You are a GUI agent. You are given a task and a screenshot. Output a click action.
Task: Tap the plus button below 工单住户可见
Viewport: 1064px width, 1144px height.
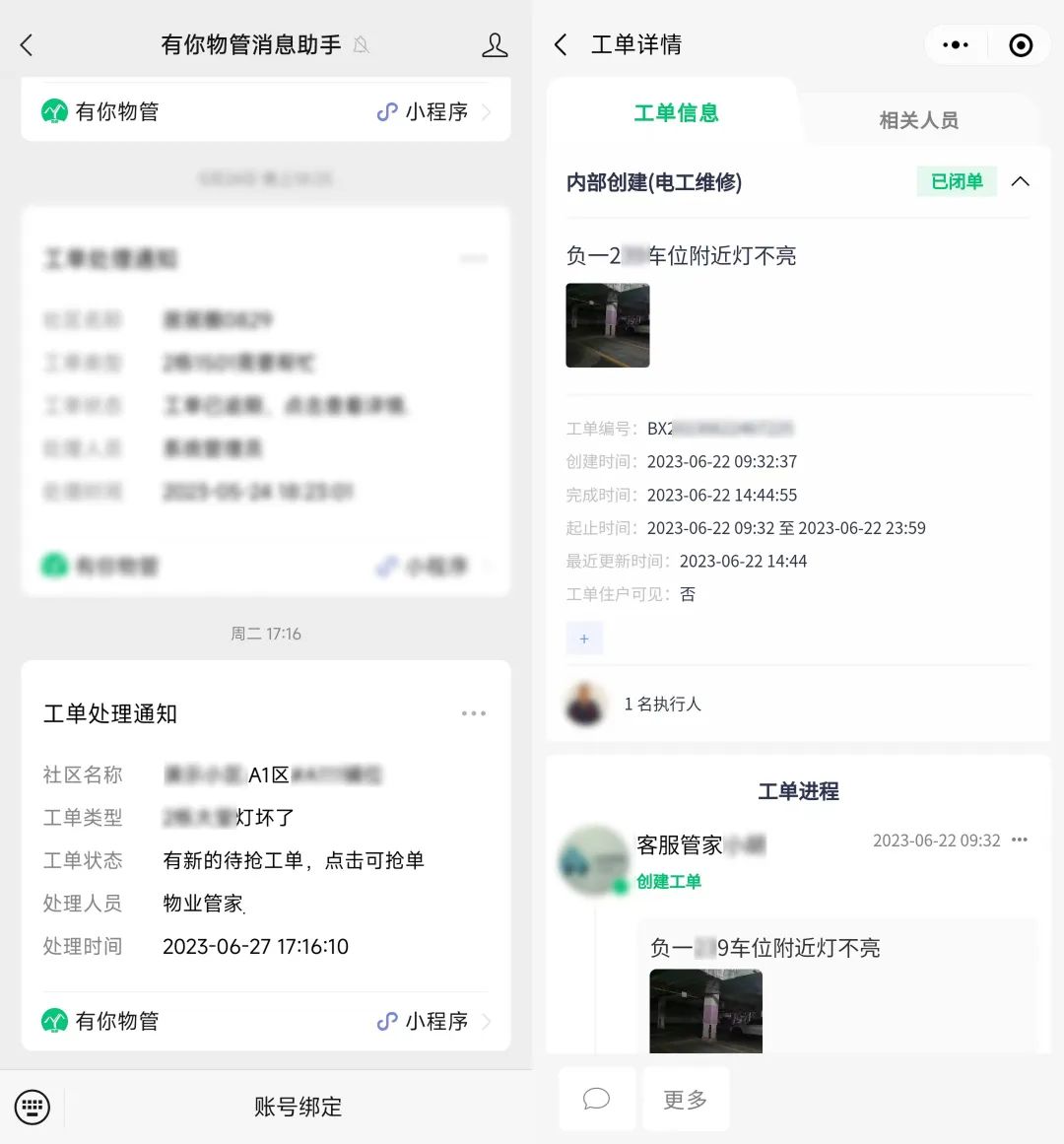(x=584, y=639)
